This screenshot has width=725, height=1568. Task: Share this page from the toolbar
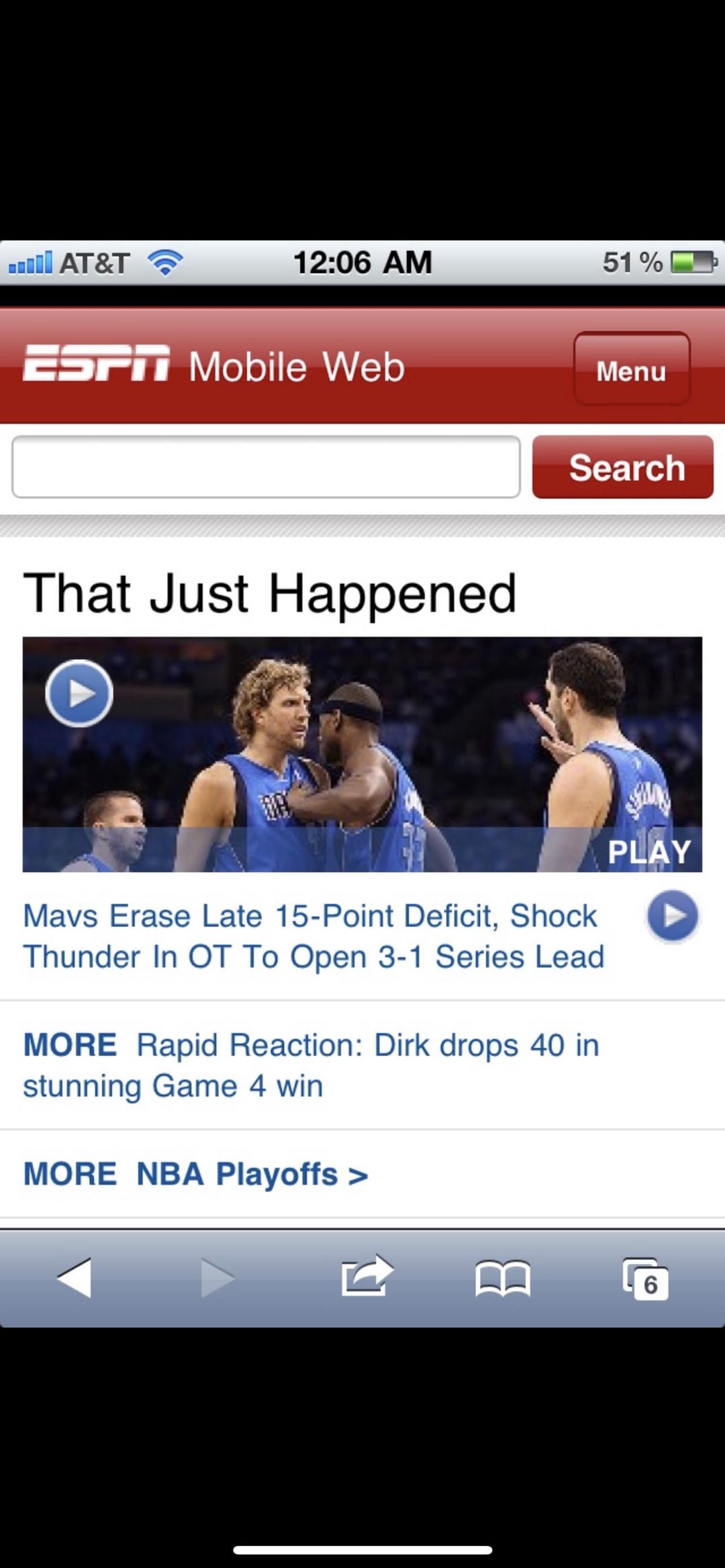point(366,1276)
